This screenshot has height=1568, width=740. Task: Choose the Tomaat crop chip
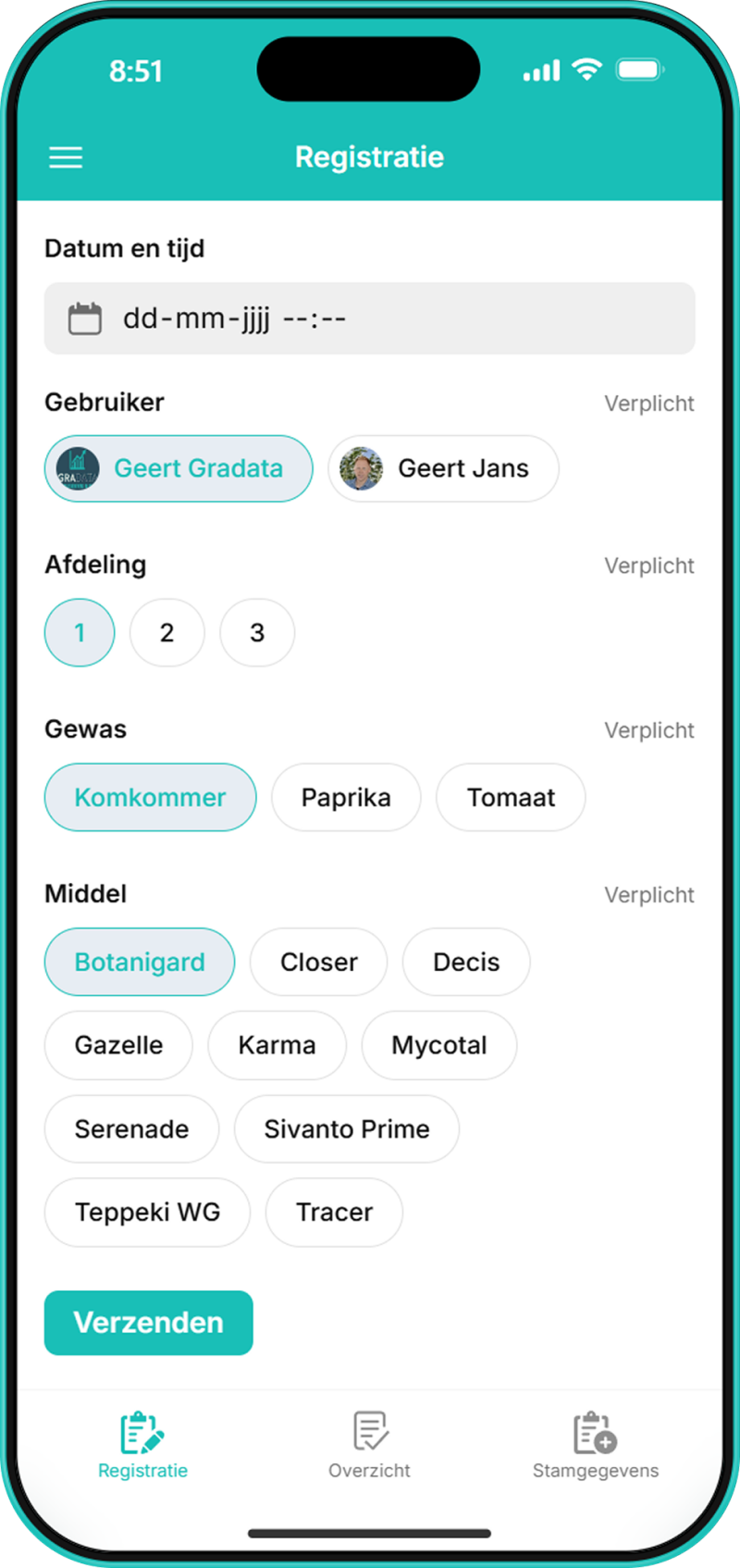point(511,798)
